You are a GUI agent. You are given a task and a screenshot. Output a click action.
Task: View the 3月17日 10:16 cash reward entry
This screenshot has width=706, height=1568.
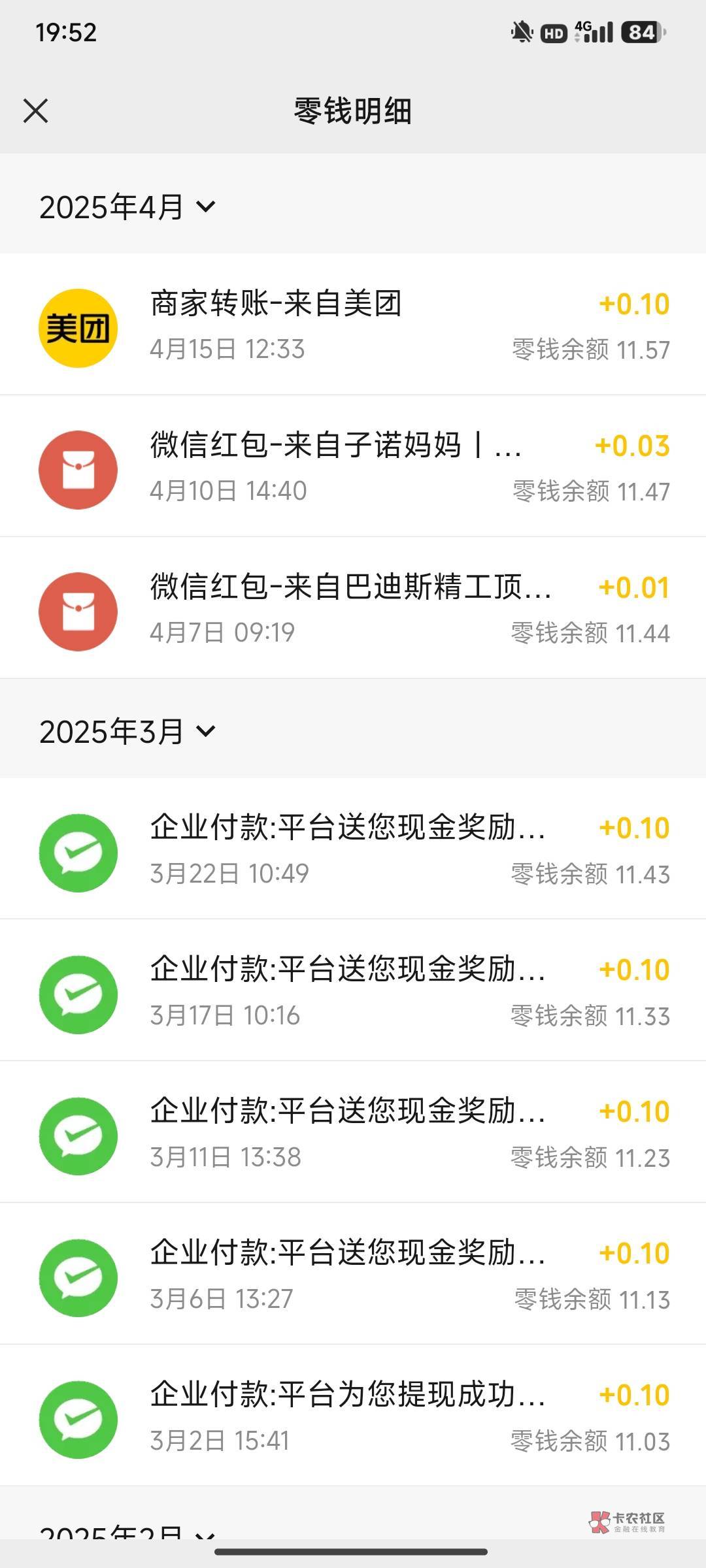point(353,992)
